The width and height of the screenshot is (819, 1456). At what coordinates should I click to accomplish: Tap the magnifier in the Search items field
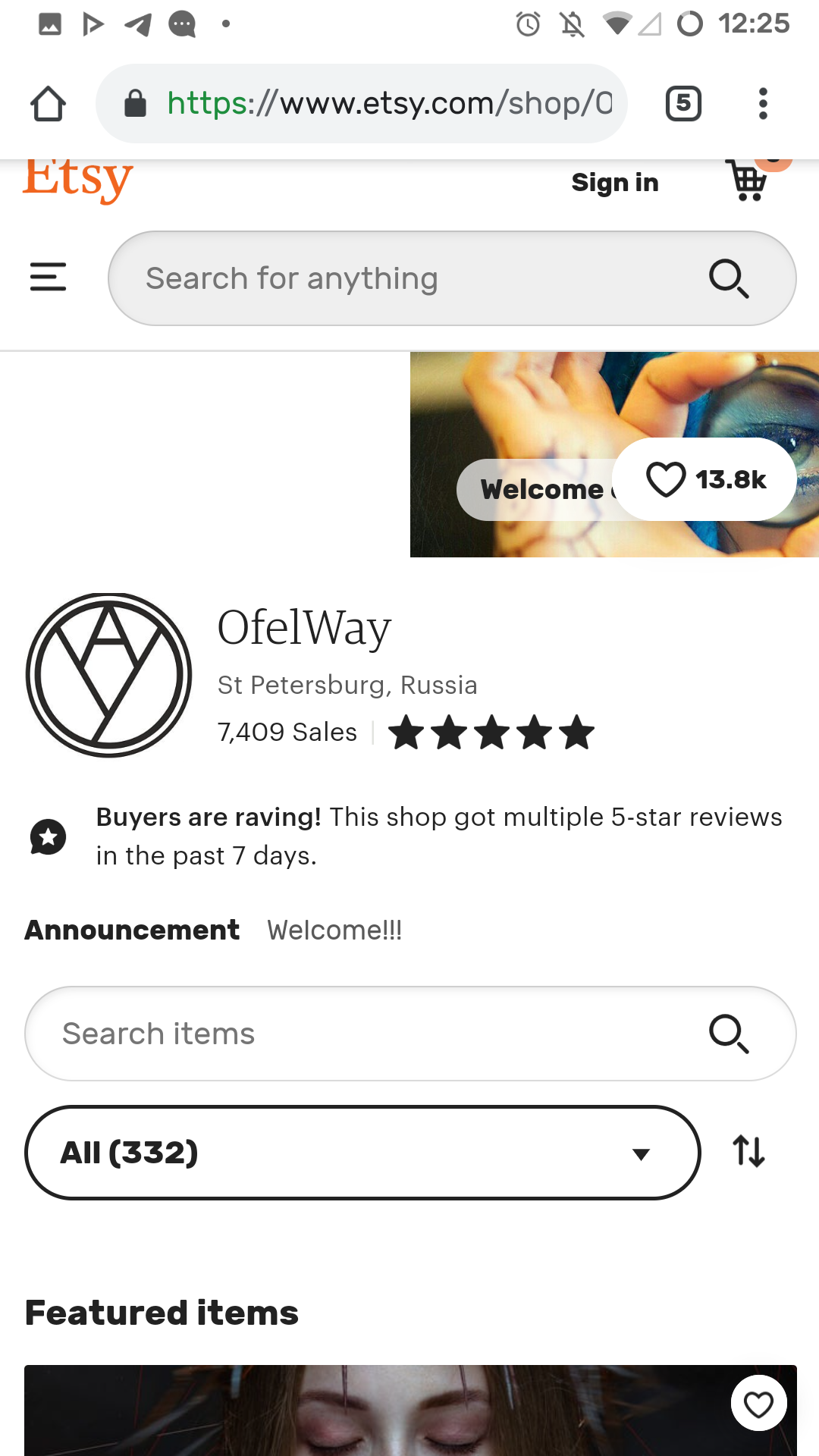coord(729,1034)
